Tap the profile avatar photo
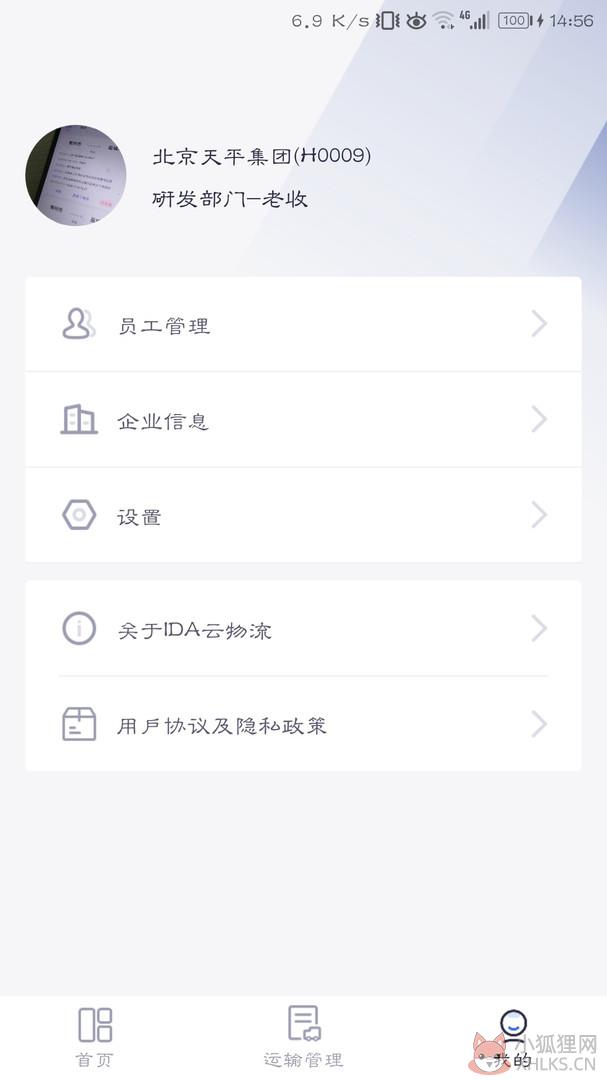This screenshot has width=607, height=1080. [x=76, y=176]
